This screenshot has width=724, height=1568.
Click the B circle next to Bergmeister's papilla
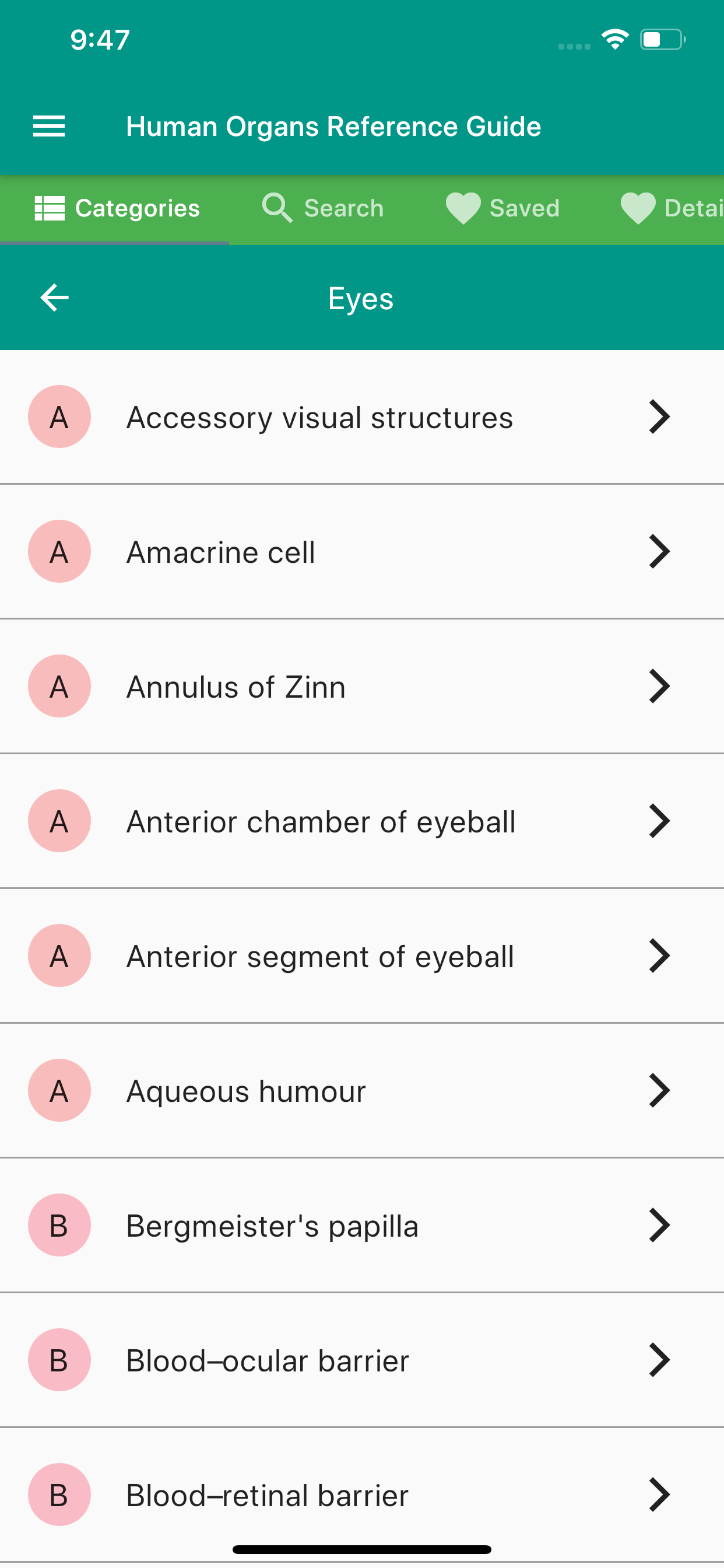click(x=59, y=1226)
